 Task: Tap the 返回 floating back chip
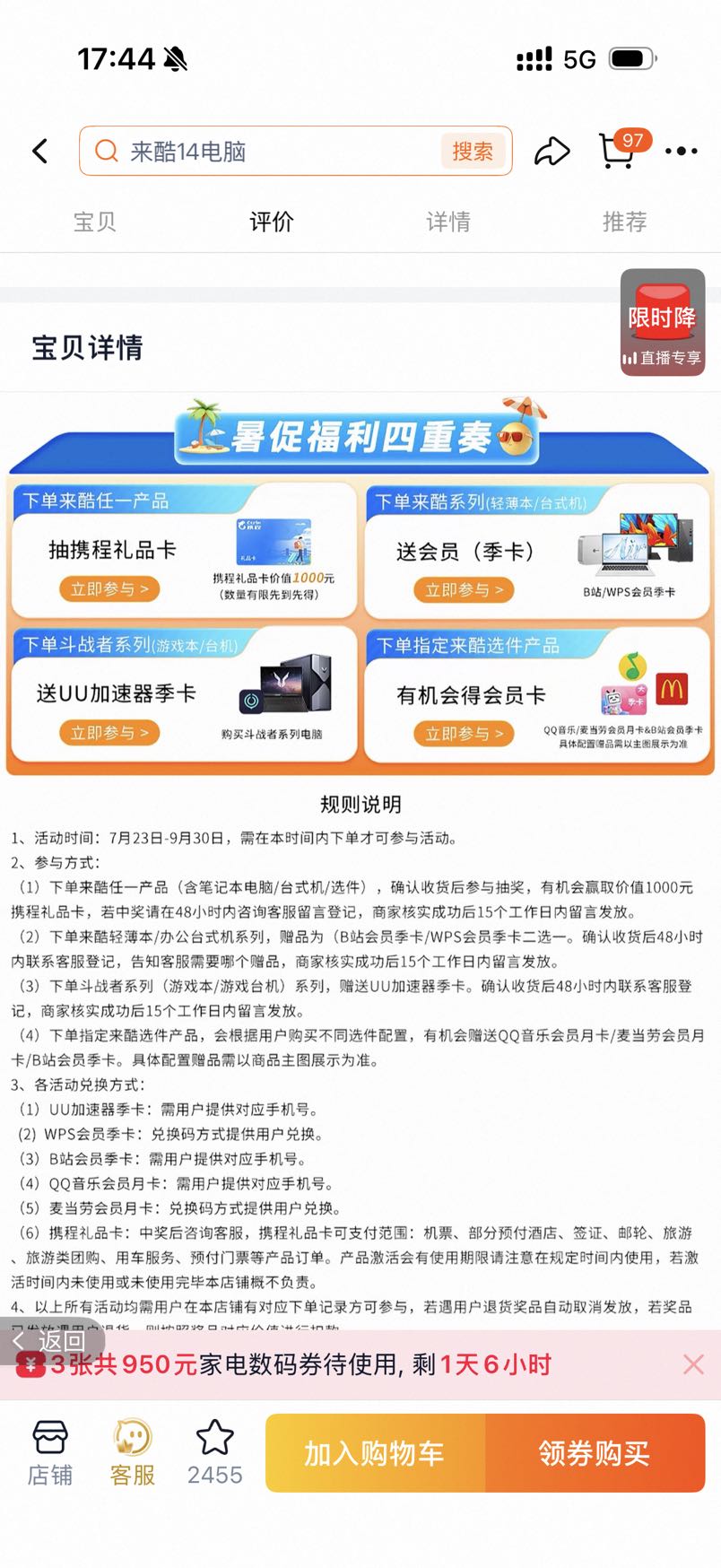point(52,1341)
